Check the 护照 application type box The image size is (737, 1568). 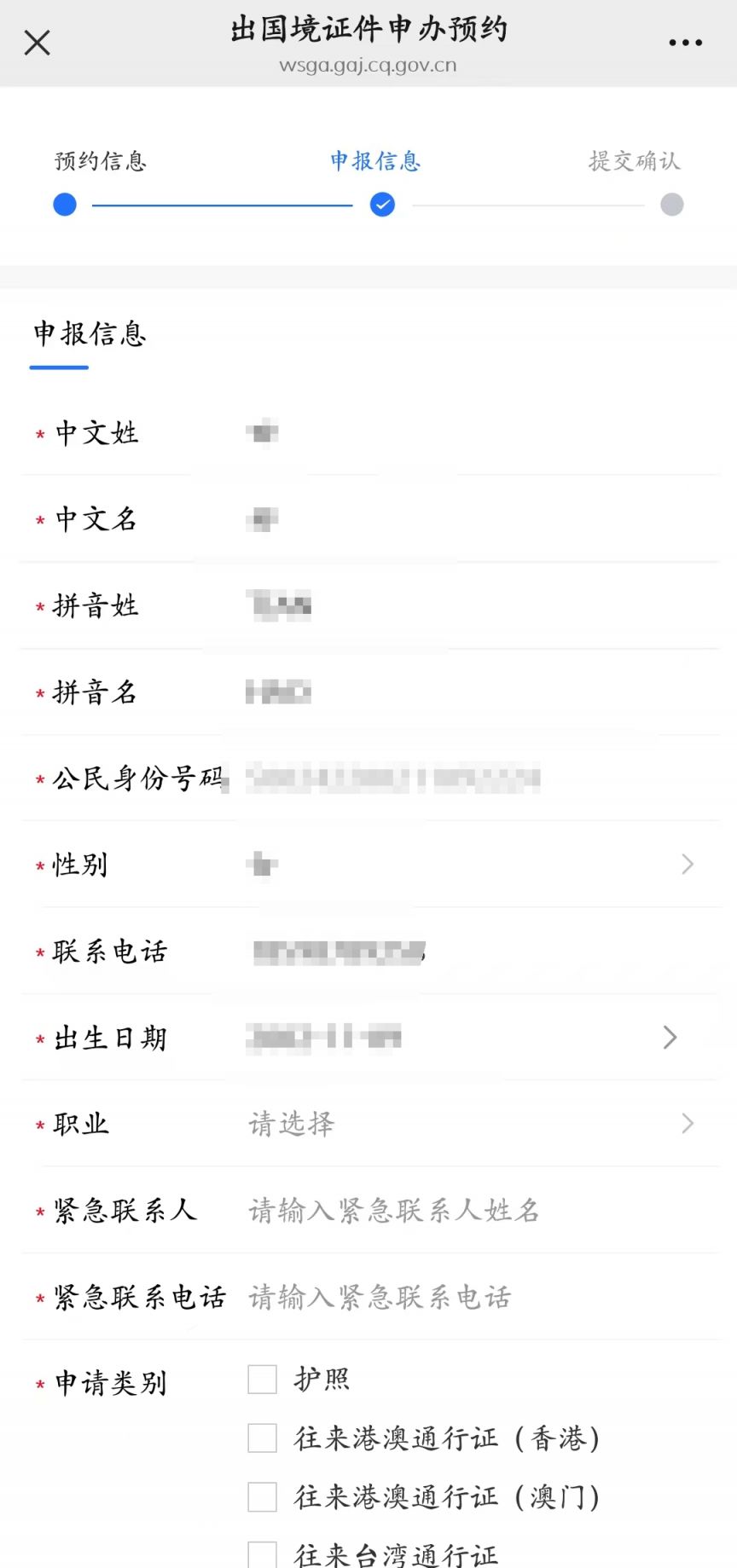pyautogui.click(x=262, y=1380)
